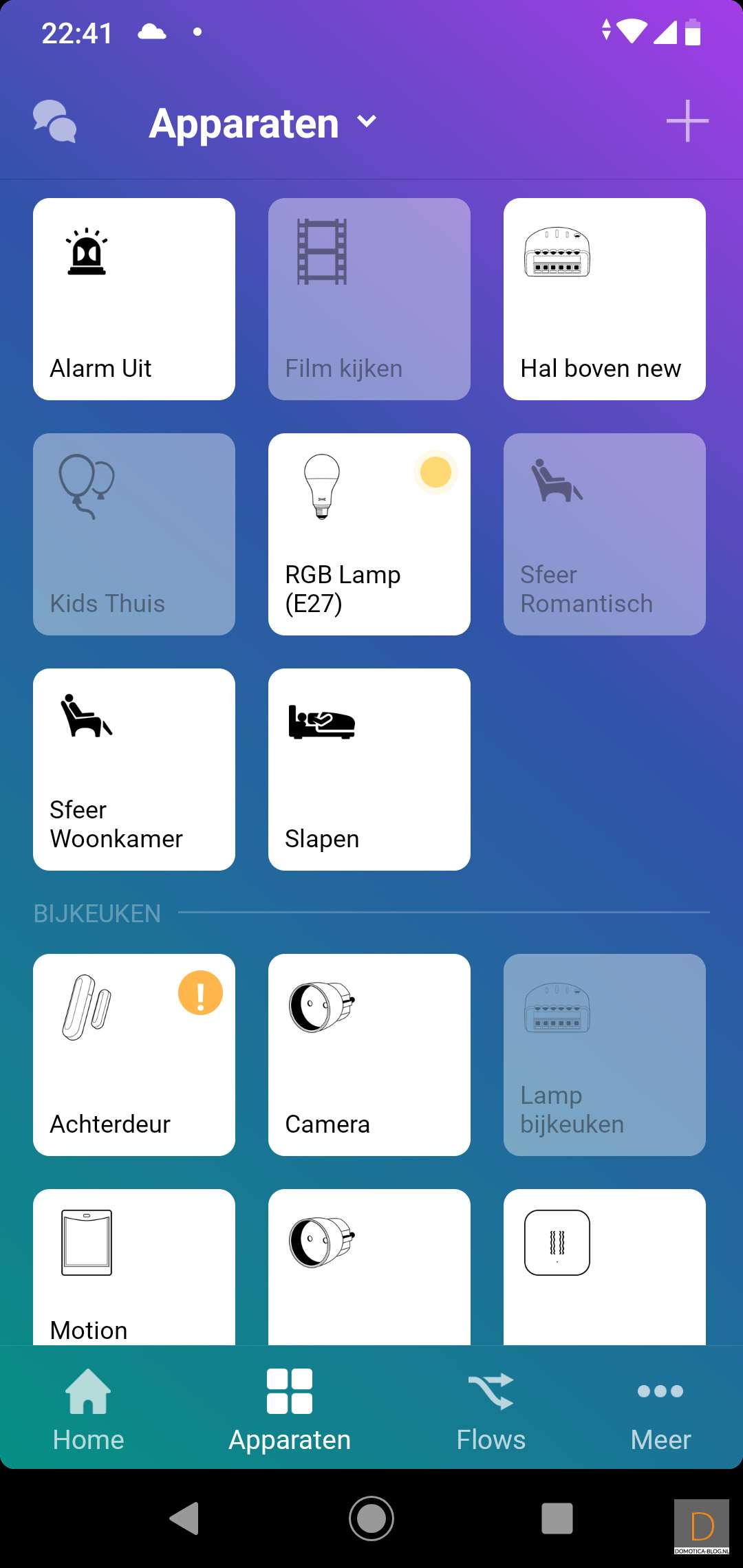Tap the Alarm Uit tile
This screenshot has height=1568, width=743.
(x=134, y=299)
